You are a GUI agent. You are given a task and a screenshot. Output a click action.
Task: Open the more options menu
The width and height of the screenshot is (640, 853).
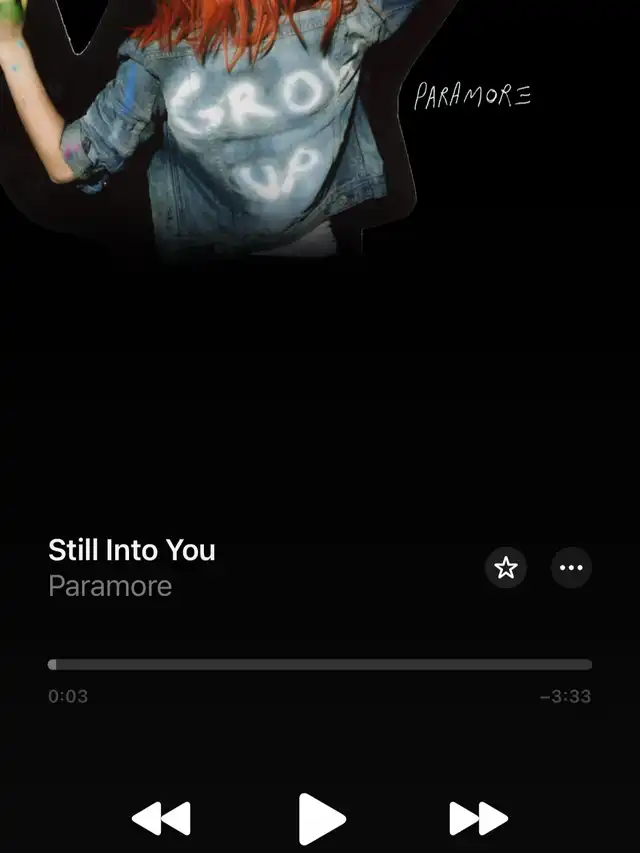(571, 568)
